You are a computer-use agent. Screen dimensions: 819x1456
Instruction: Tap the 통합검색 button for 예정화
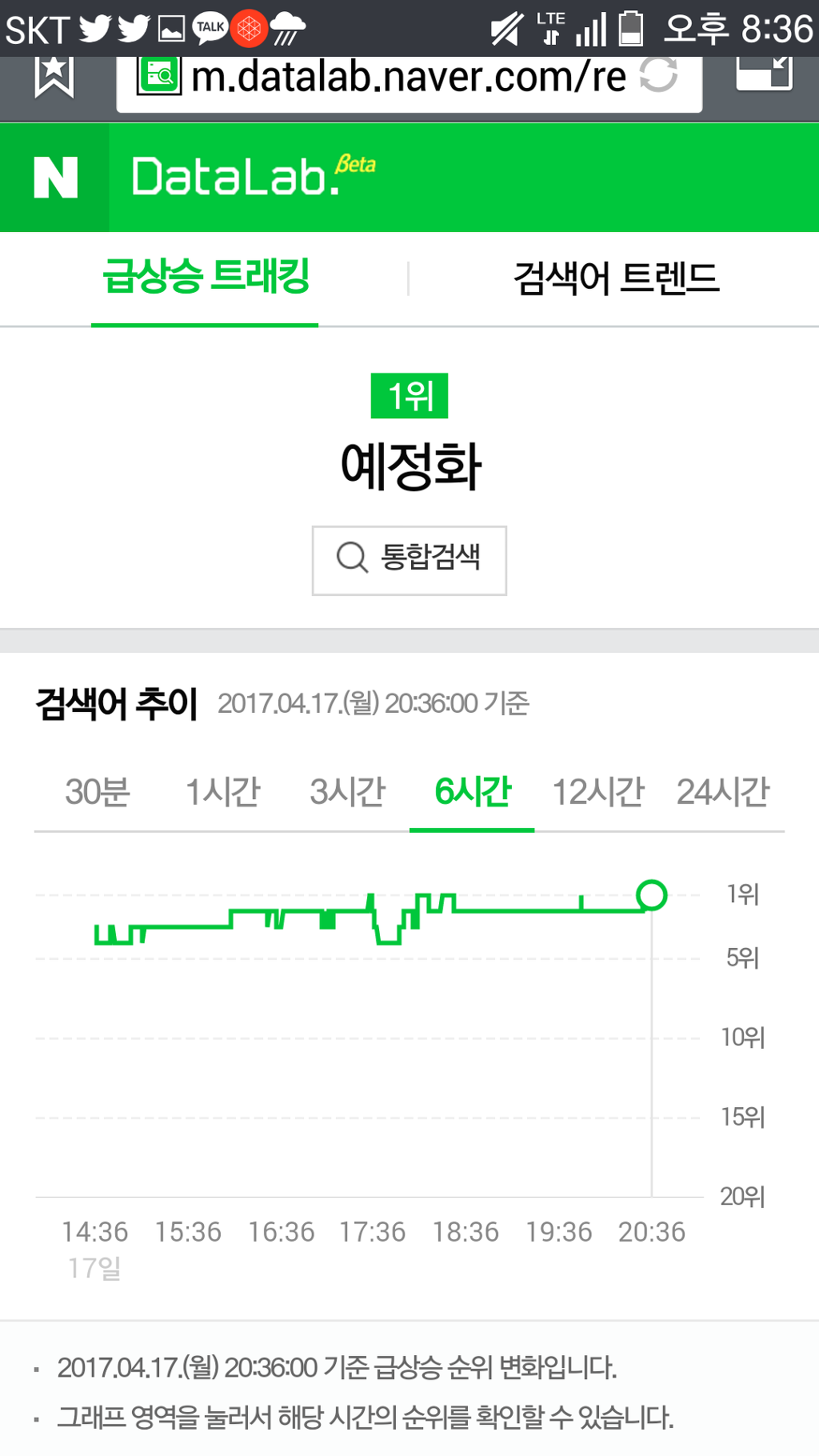coord(409,560)
